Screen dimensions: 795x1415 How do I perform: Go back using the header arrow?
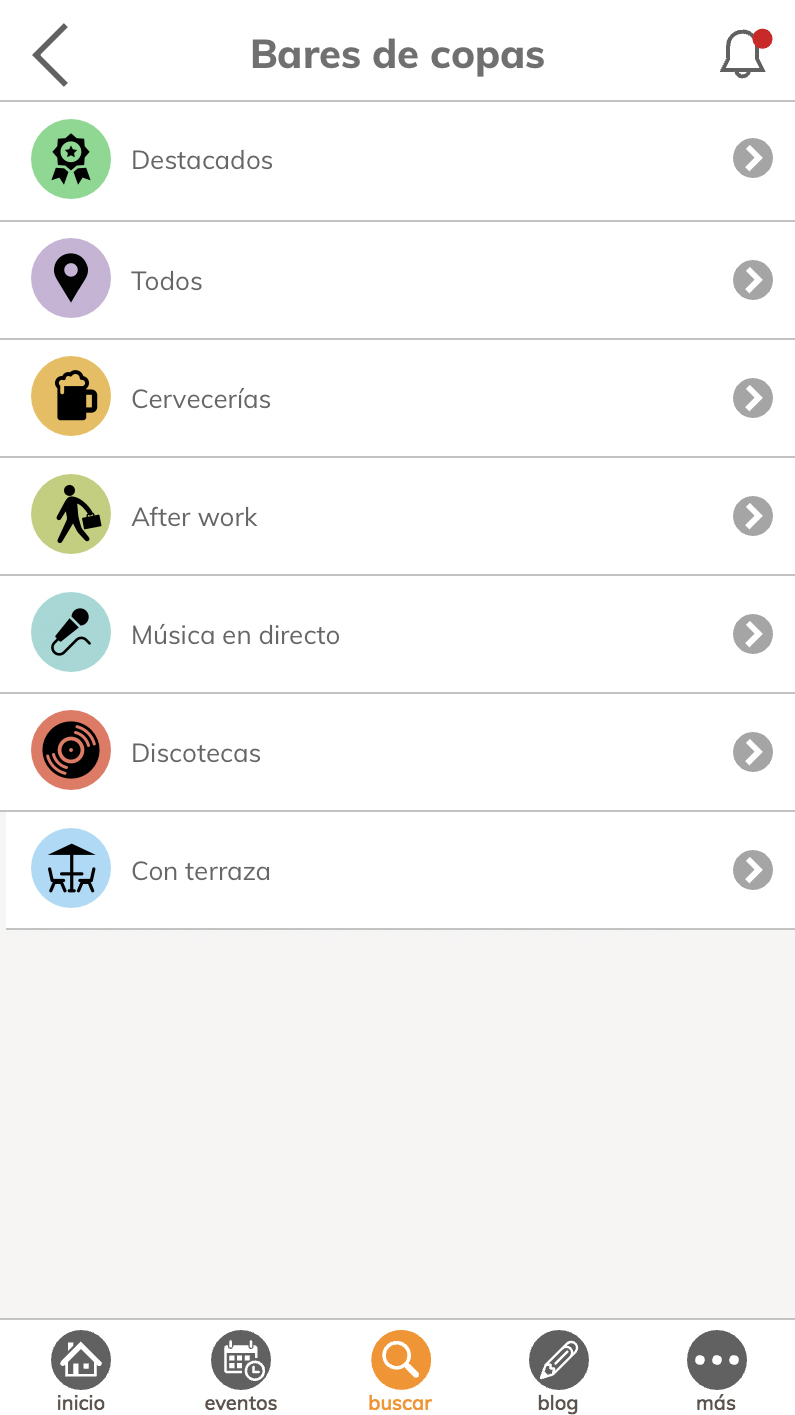[x=50, y=55]
